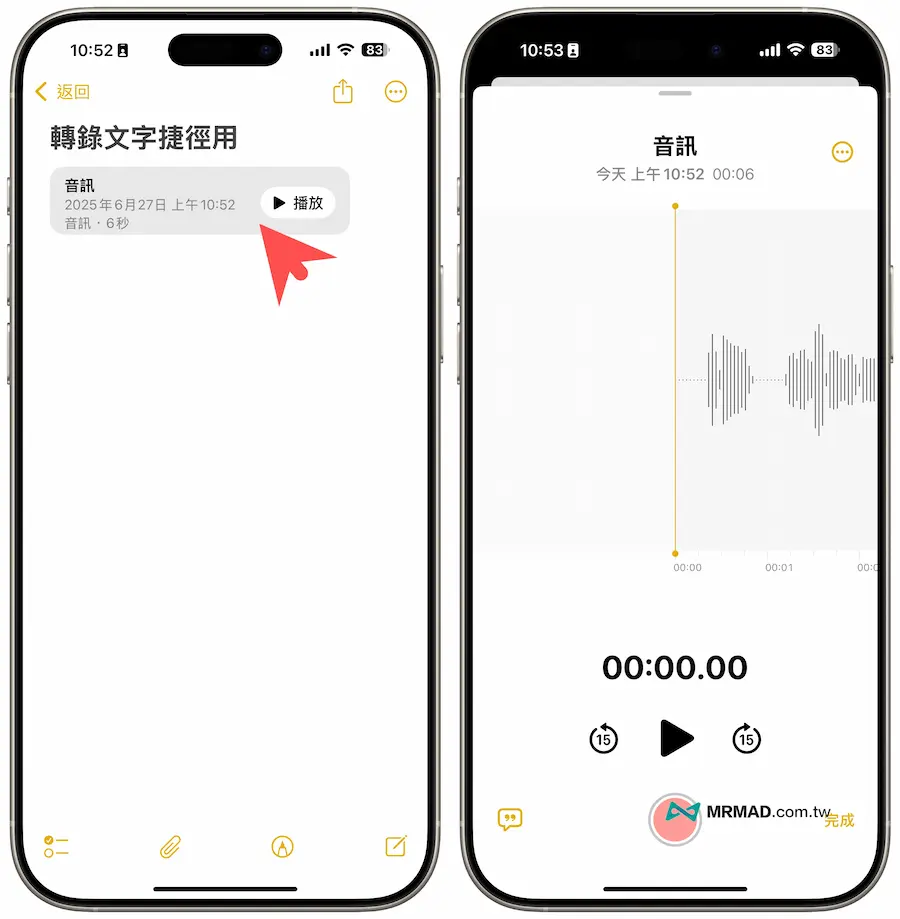Screen dimensions: 900x919
Task: Add a checklist to the note
Action: [x=57, y=847]
